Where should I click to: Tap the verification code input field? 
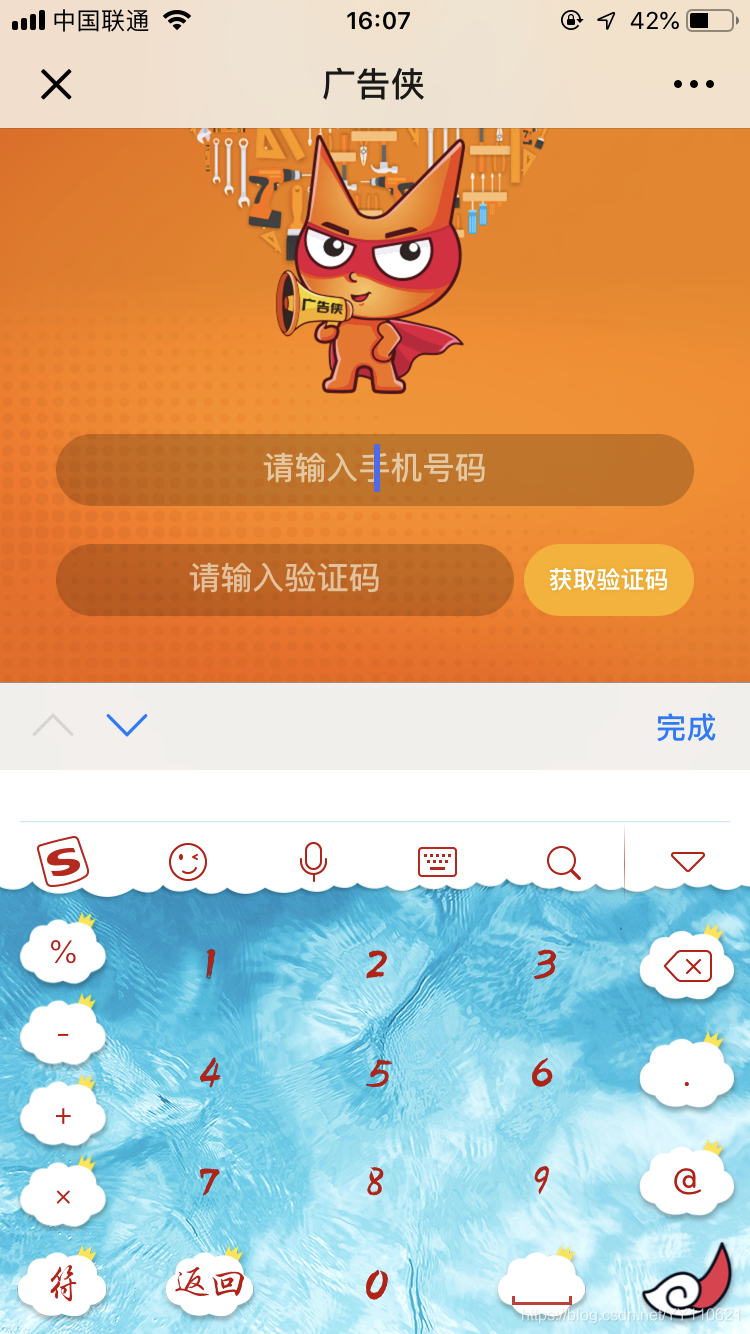(284, 579)
